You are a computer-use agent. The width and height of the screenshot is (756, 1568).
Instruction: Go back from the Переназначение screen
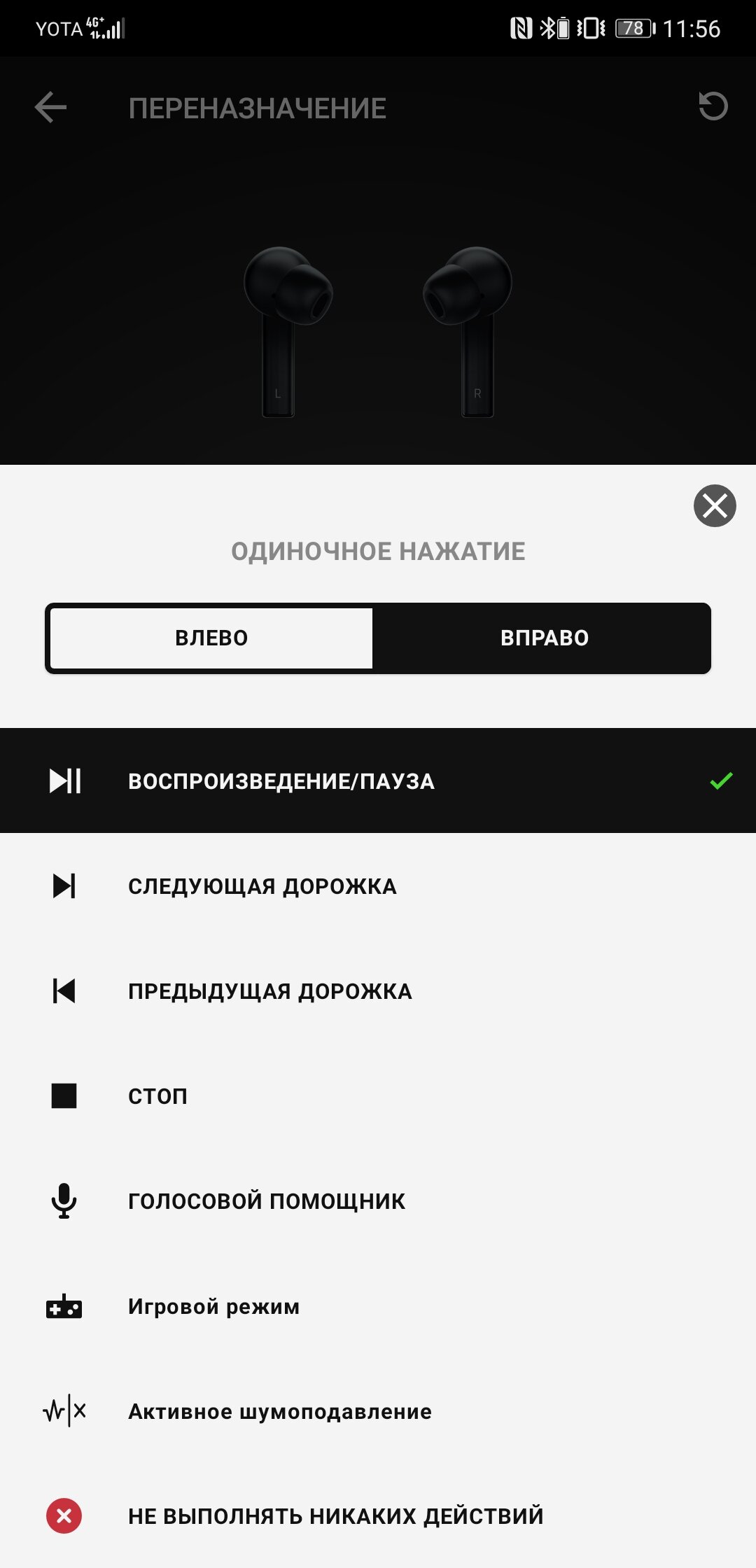(50, 108)
